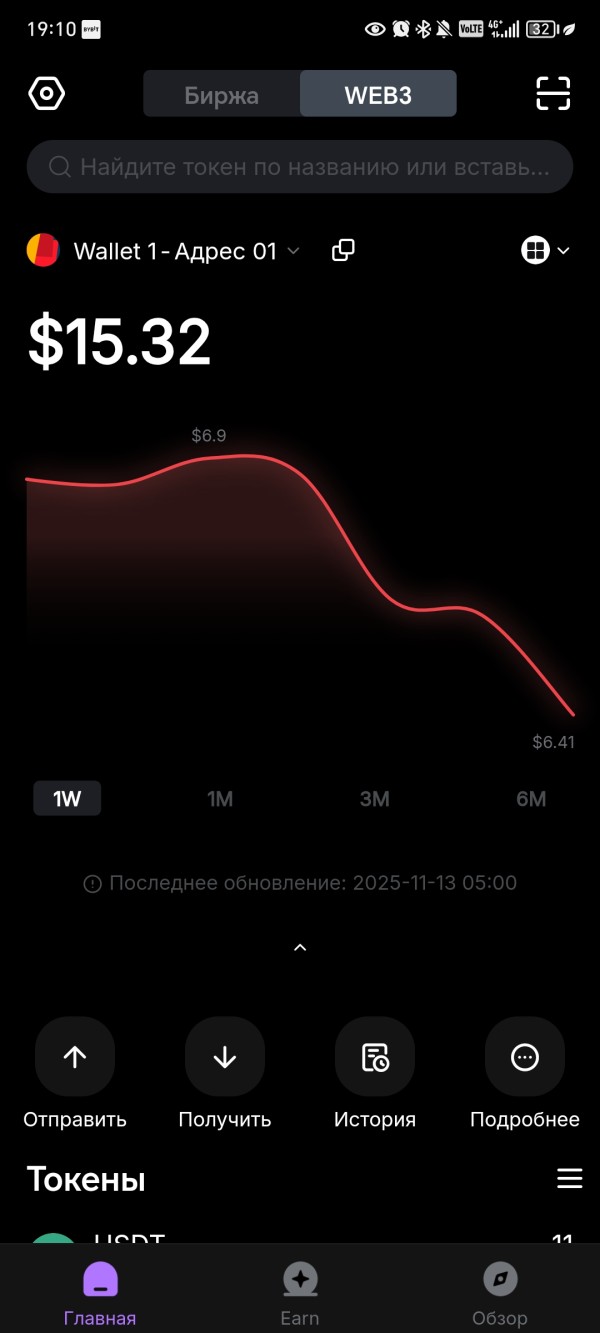Image resolution: width=600 pixels, height=1333 pixels.
Task: Open the Токены list menu icon
Action: [569, 1179]
